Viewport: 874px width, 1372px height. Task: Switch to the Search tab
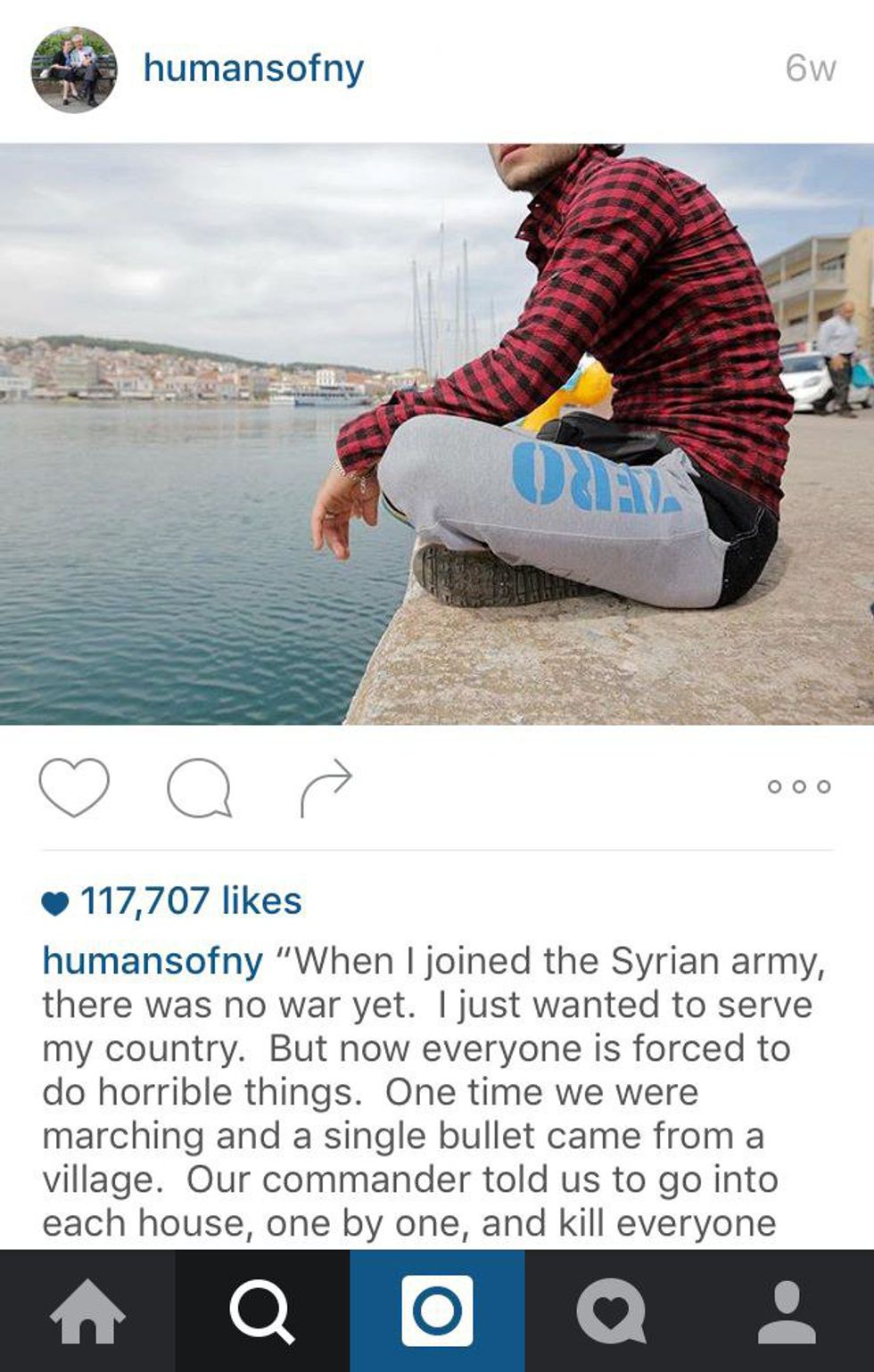pyautogui.click(x=261, y=1310)
